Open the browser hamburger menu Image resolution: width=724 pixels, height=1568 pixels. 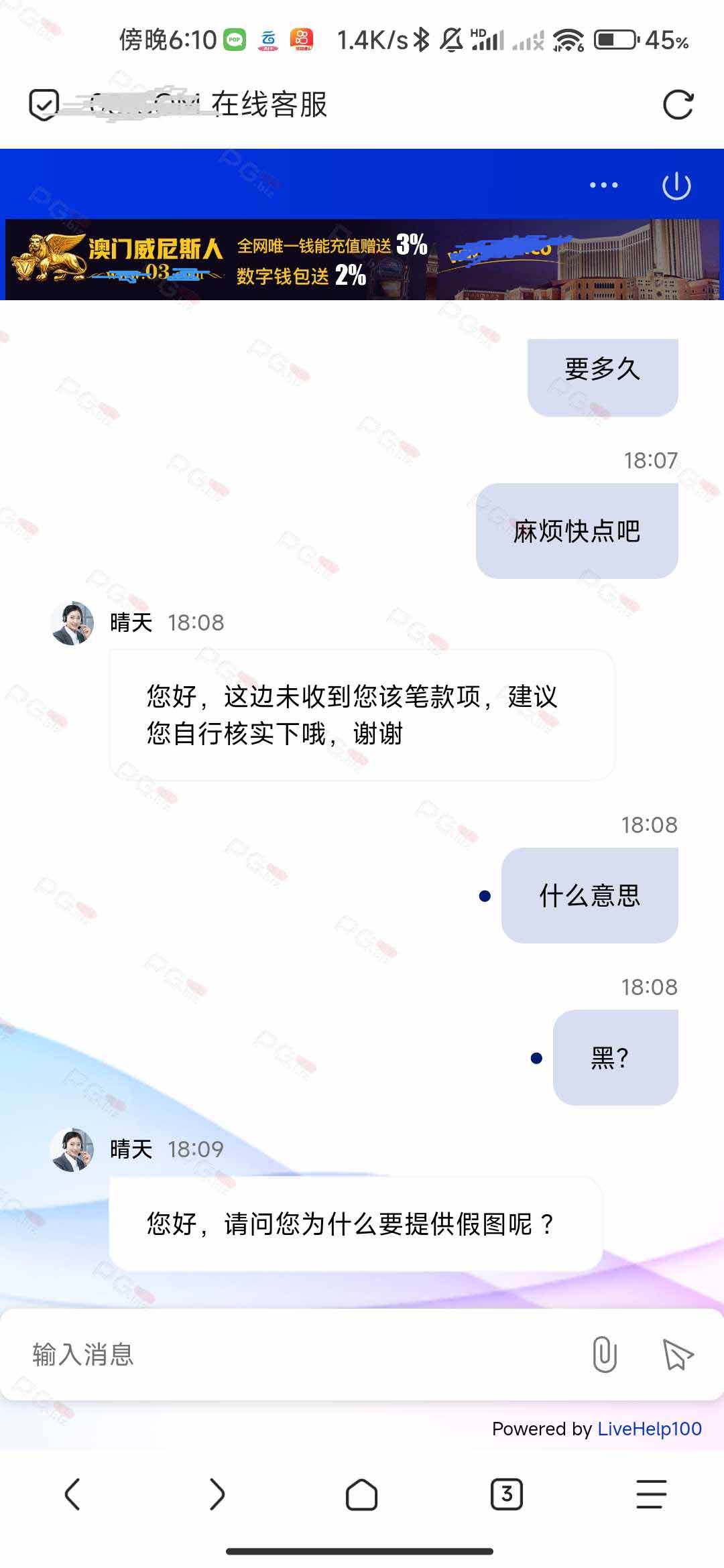pos(651,1494)
